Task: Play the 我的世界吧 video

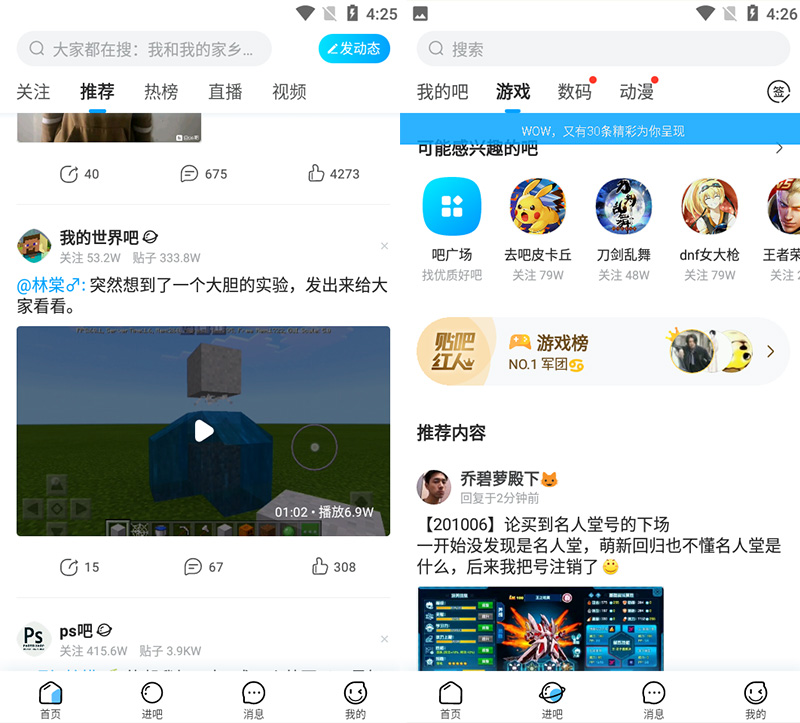Action: coord(203,431)
